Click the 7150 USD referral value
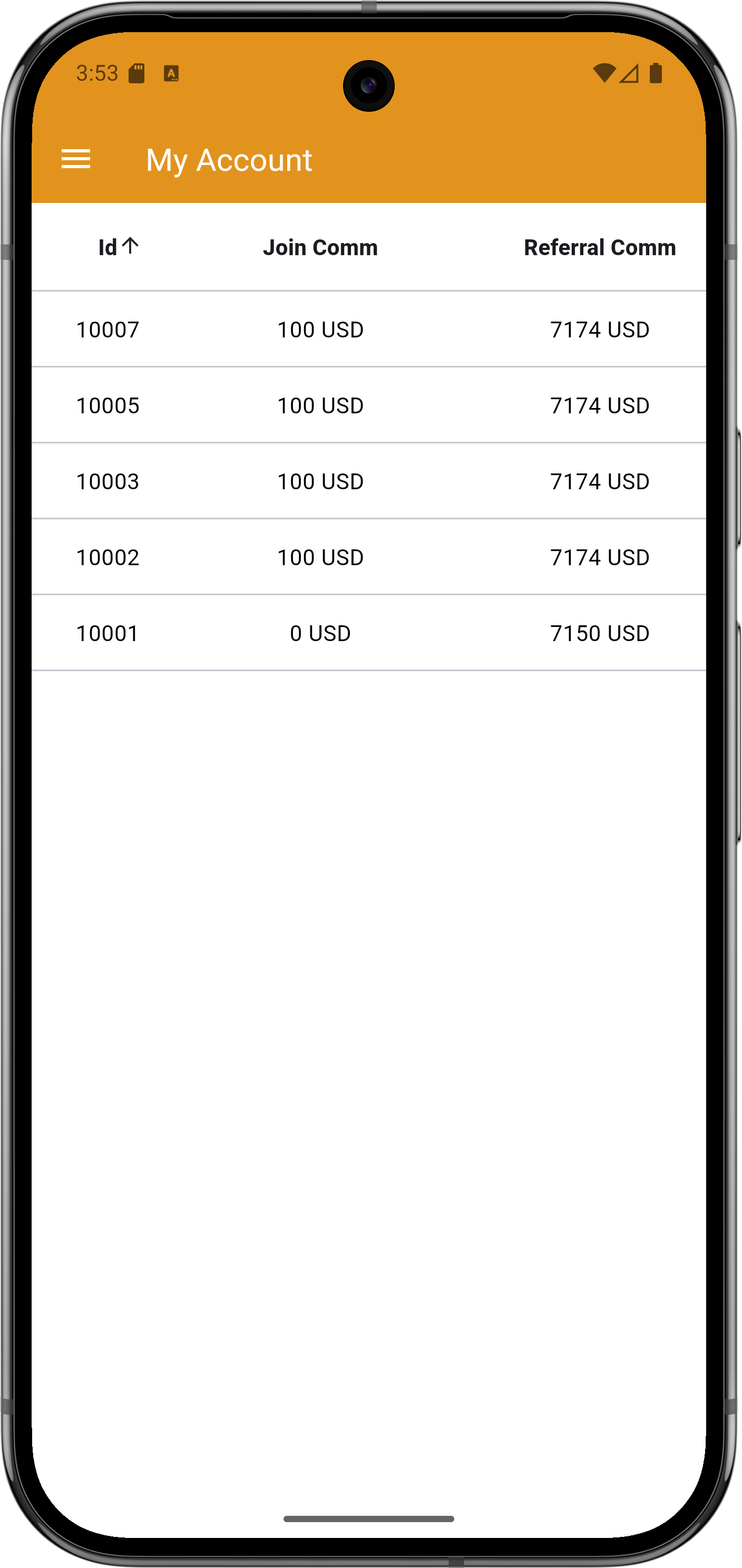Viewport: 742px width, 1568px height. pyautogui.click(x=599, y=633)
